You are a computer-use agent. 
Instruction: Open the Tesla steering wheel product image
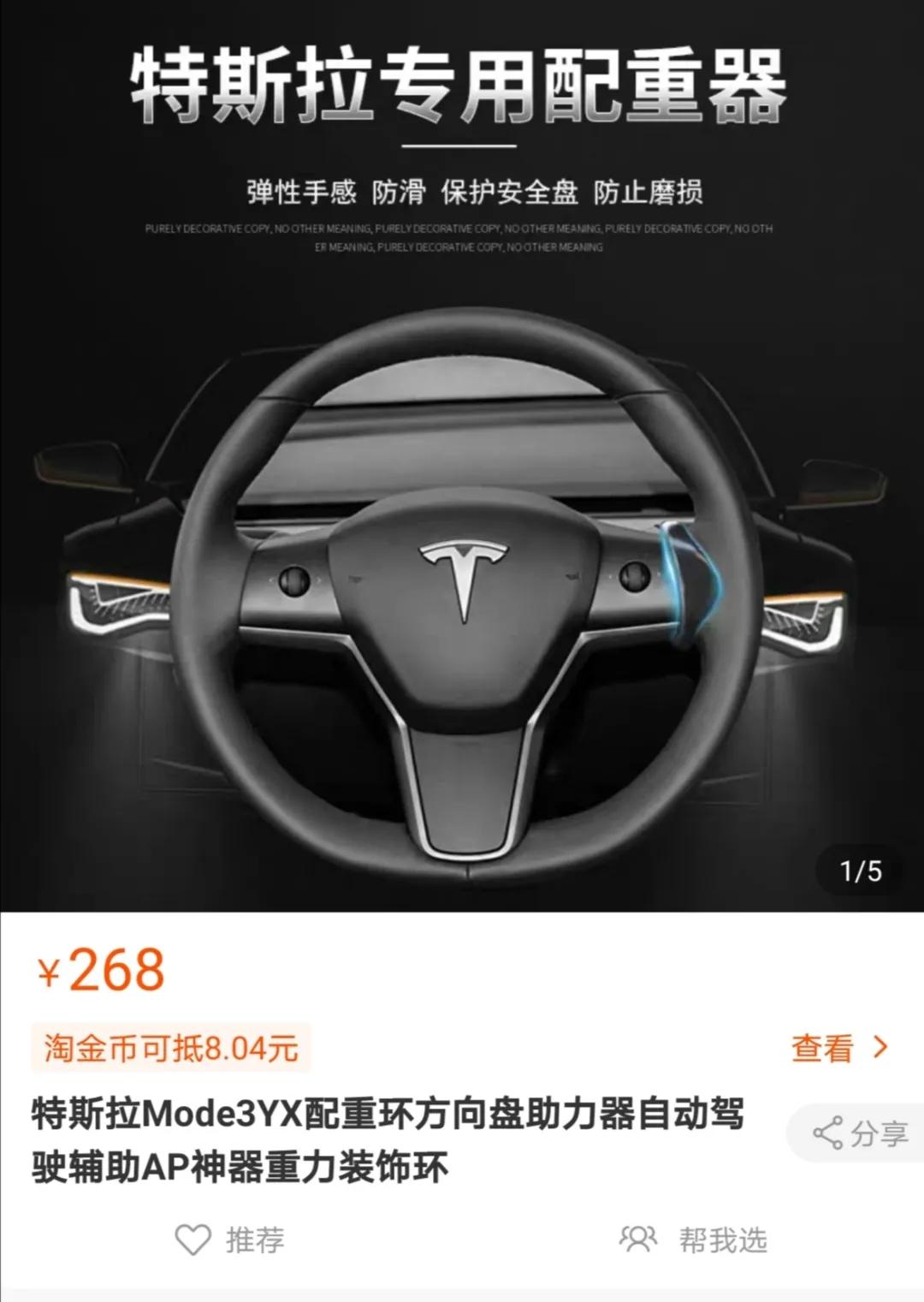(462, 455)
